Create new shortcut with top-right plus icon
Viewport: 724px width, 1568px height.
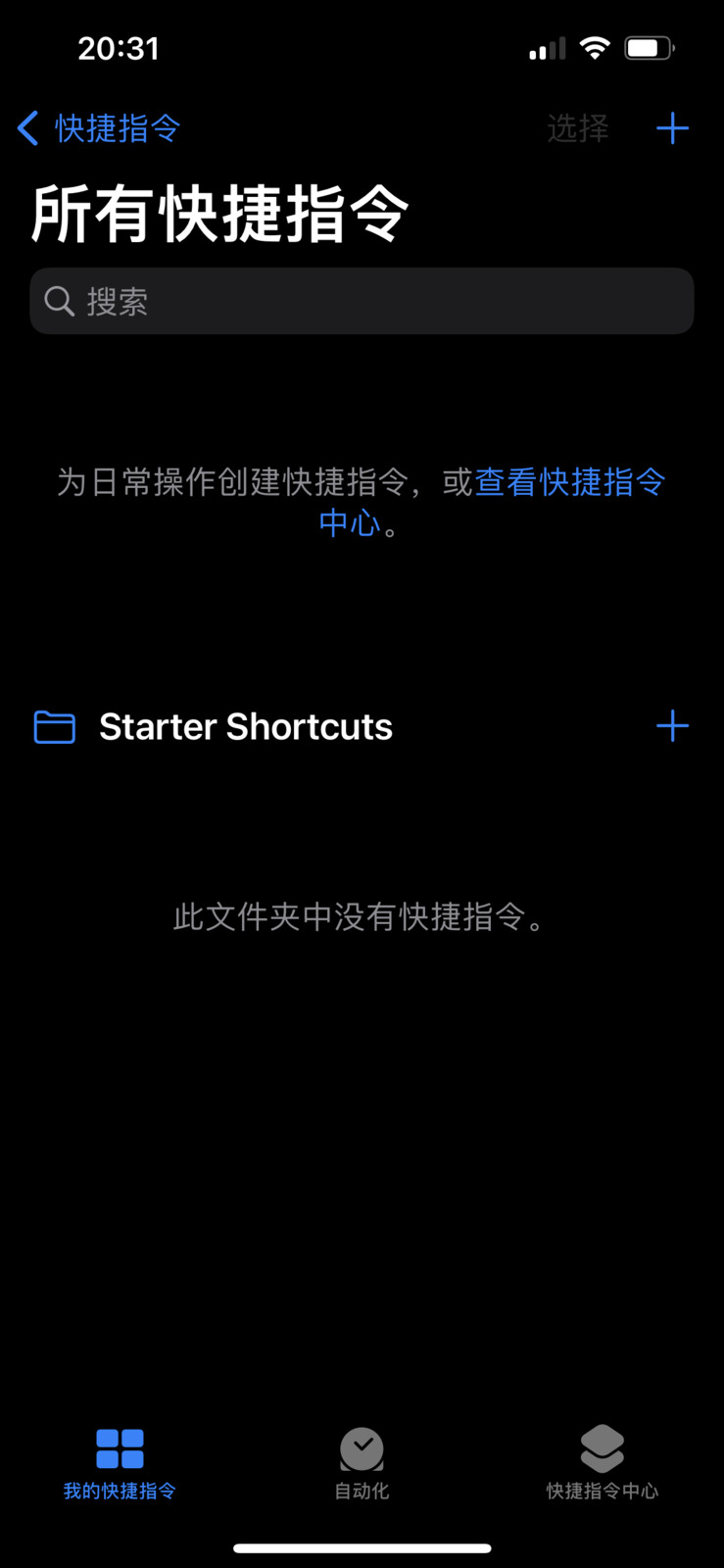tap(673, 127)
